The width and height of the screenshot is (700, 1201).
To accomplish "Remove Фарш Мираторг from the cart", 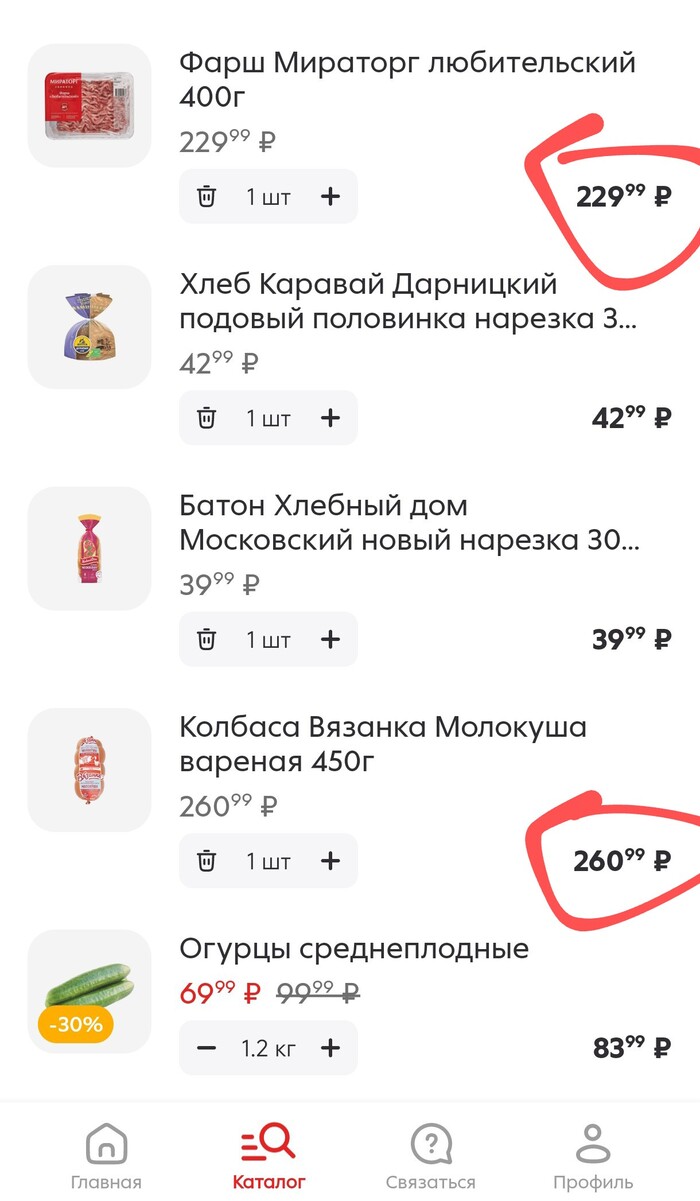I will (206, 196).
